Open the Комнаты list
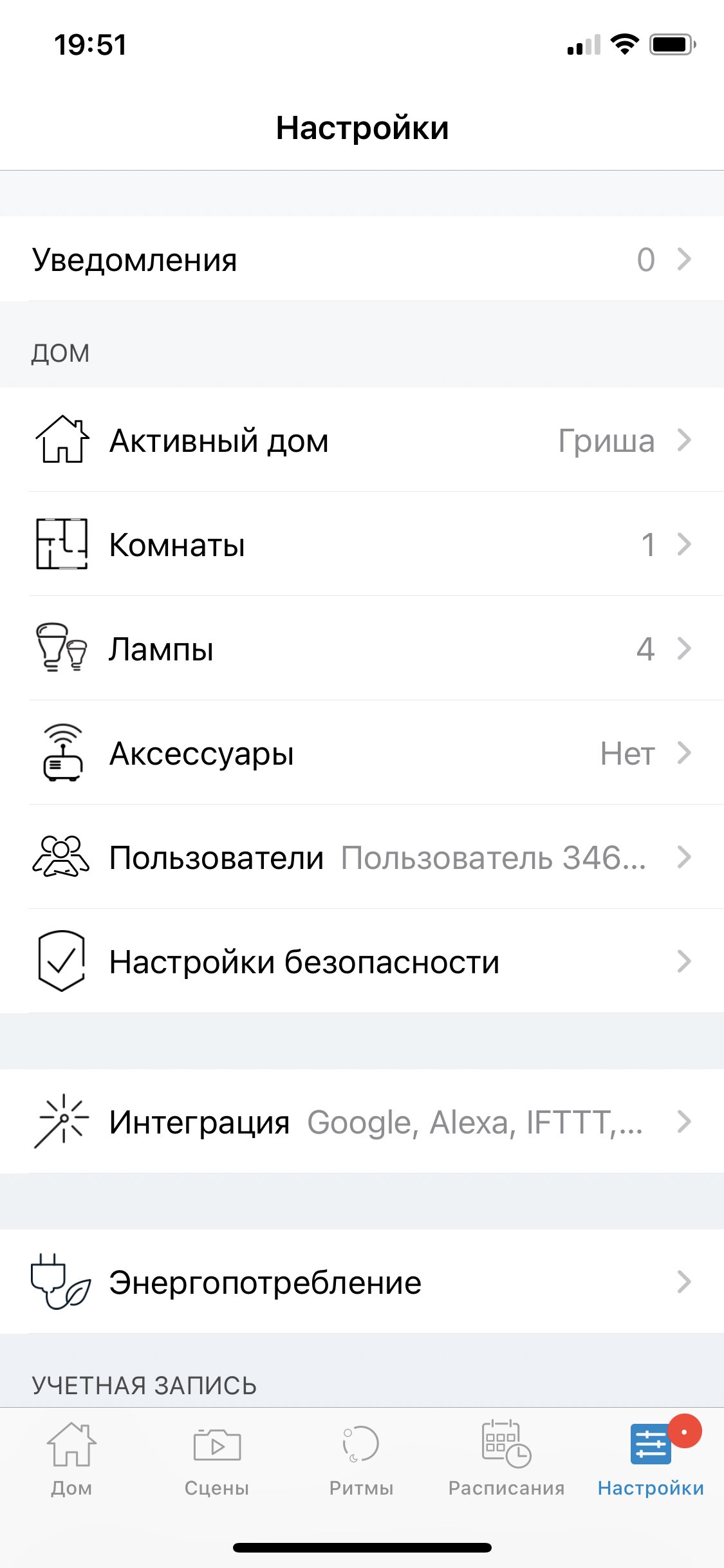Screen dimensions: 724x1568 pos(362,545)
